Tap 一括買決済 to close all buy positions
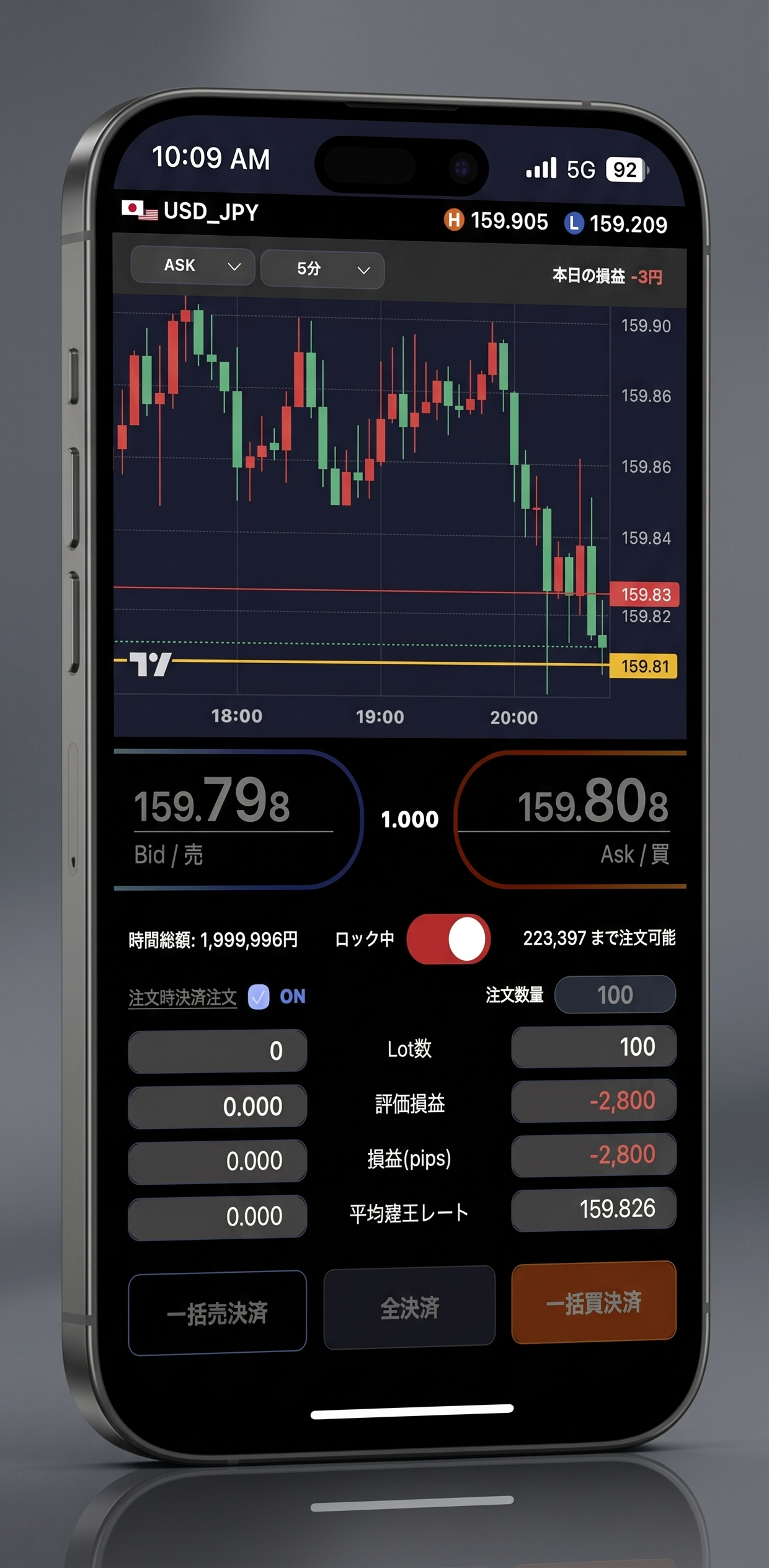 593,1303
